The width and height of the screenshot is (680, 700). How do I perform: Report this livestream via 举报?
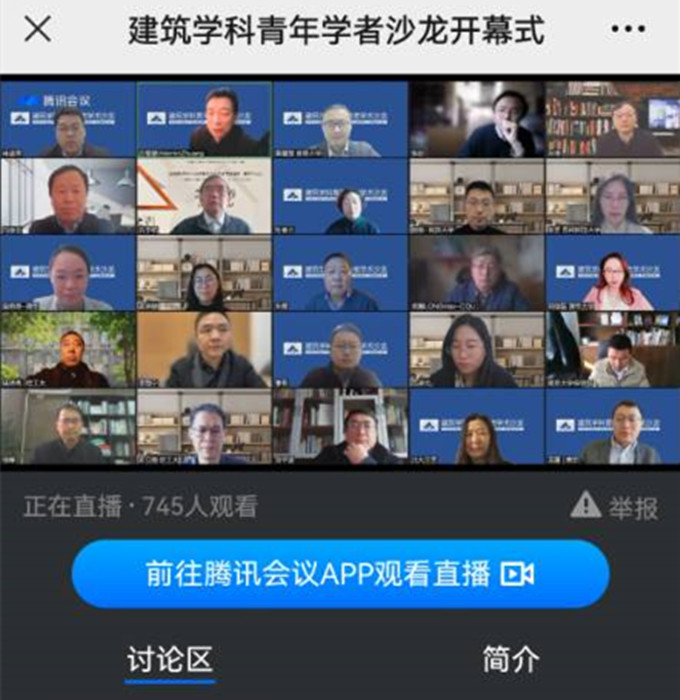[x=615, y=507]
